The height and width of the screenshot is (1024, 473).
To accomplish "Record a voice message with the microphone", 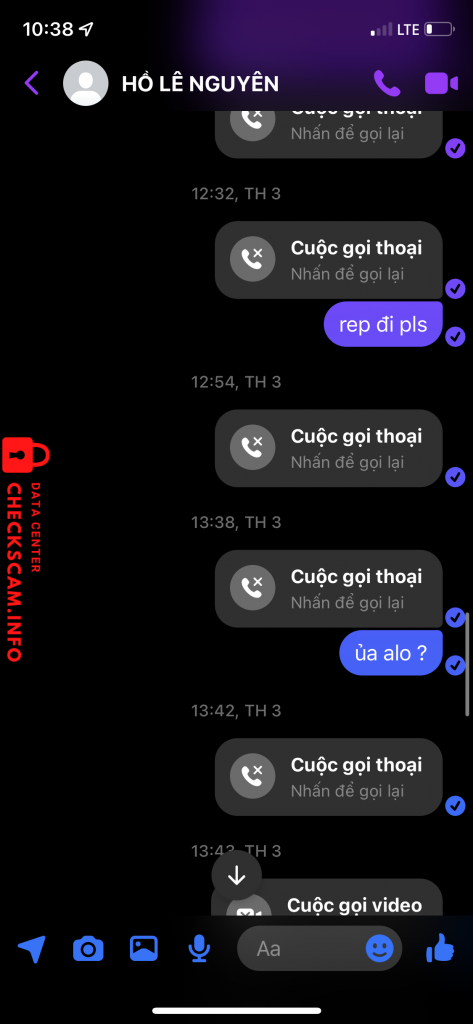I will 199,948.
